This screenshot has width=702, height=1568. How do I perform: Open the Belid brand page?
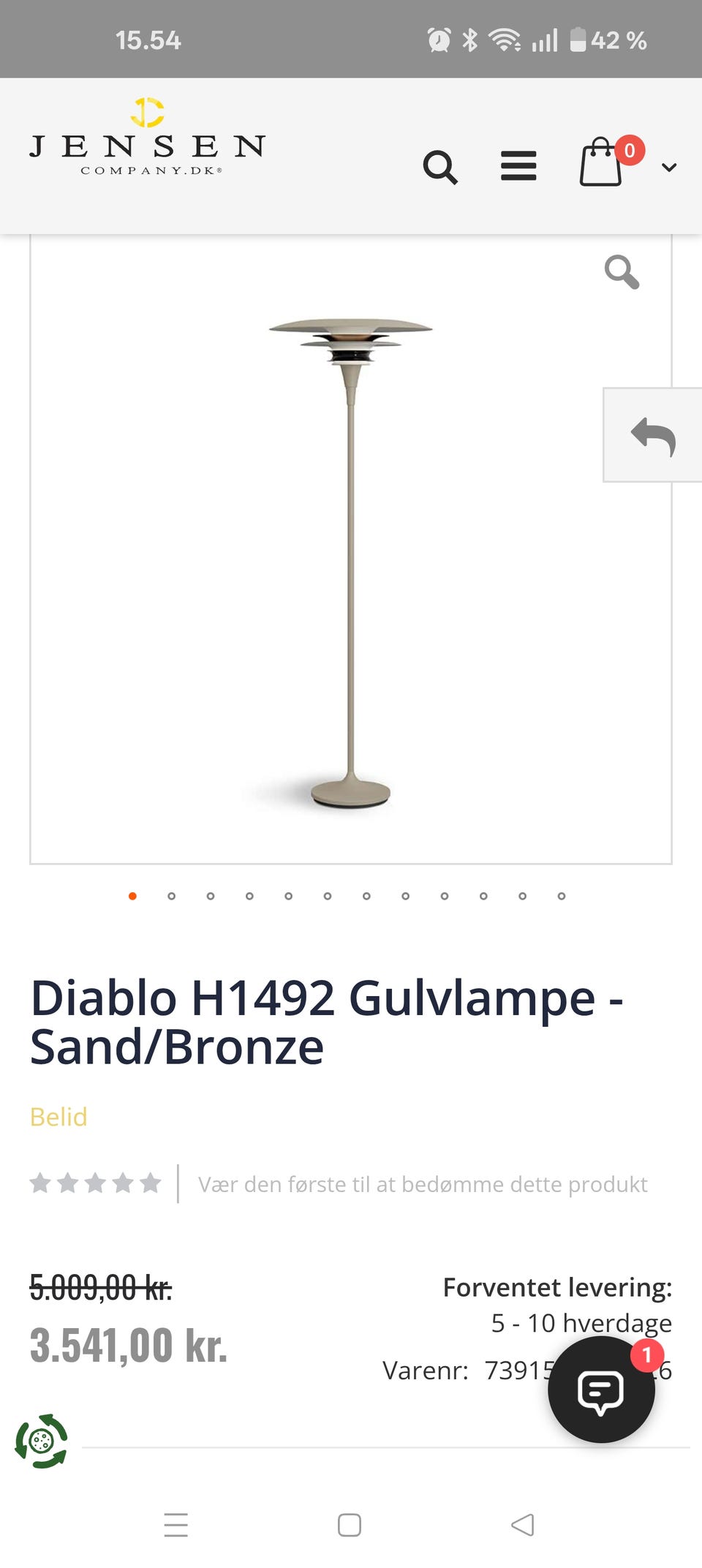(x=58, y=1117)
